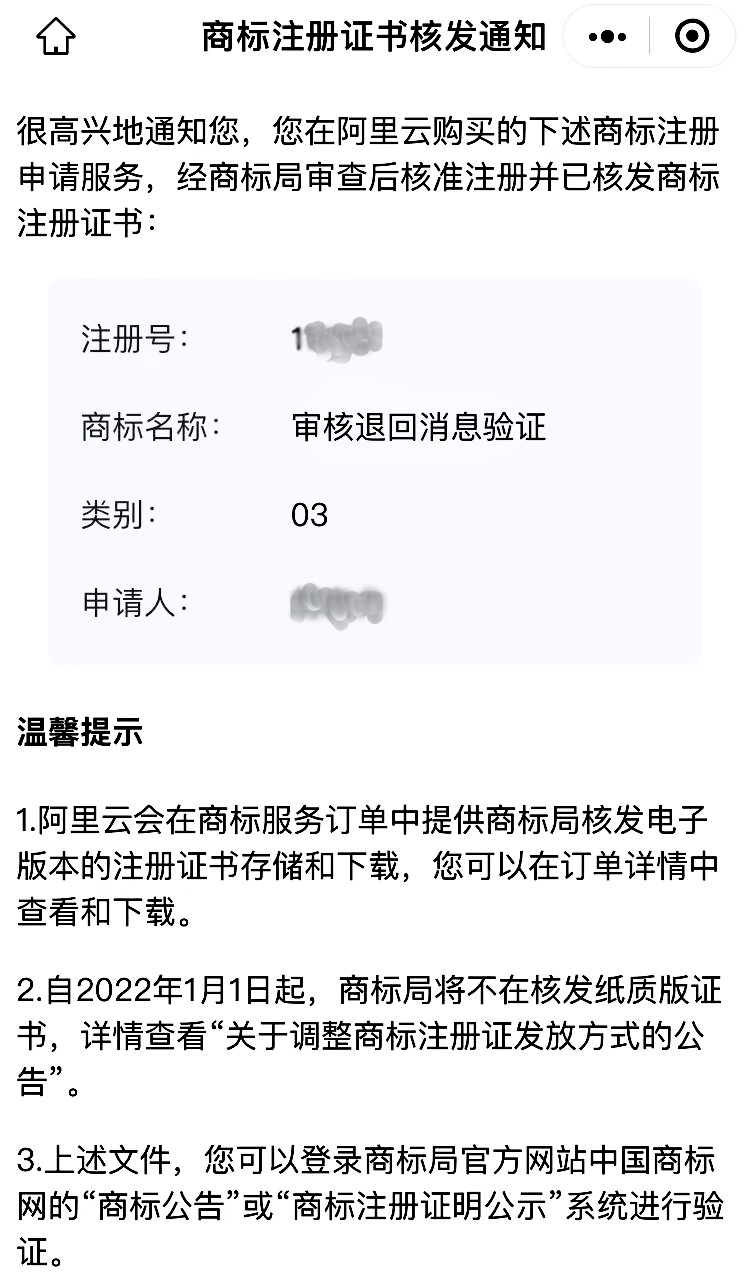Viewport: 750px width, 1286px height.
Task: Open the three-dot more options menu
Action: coord(607,38)
